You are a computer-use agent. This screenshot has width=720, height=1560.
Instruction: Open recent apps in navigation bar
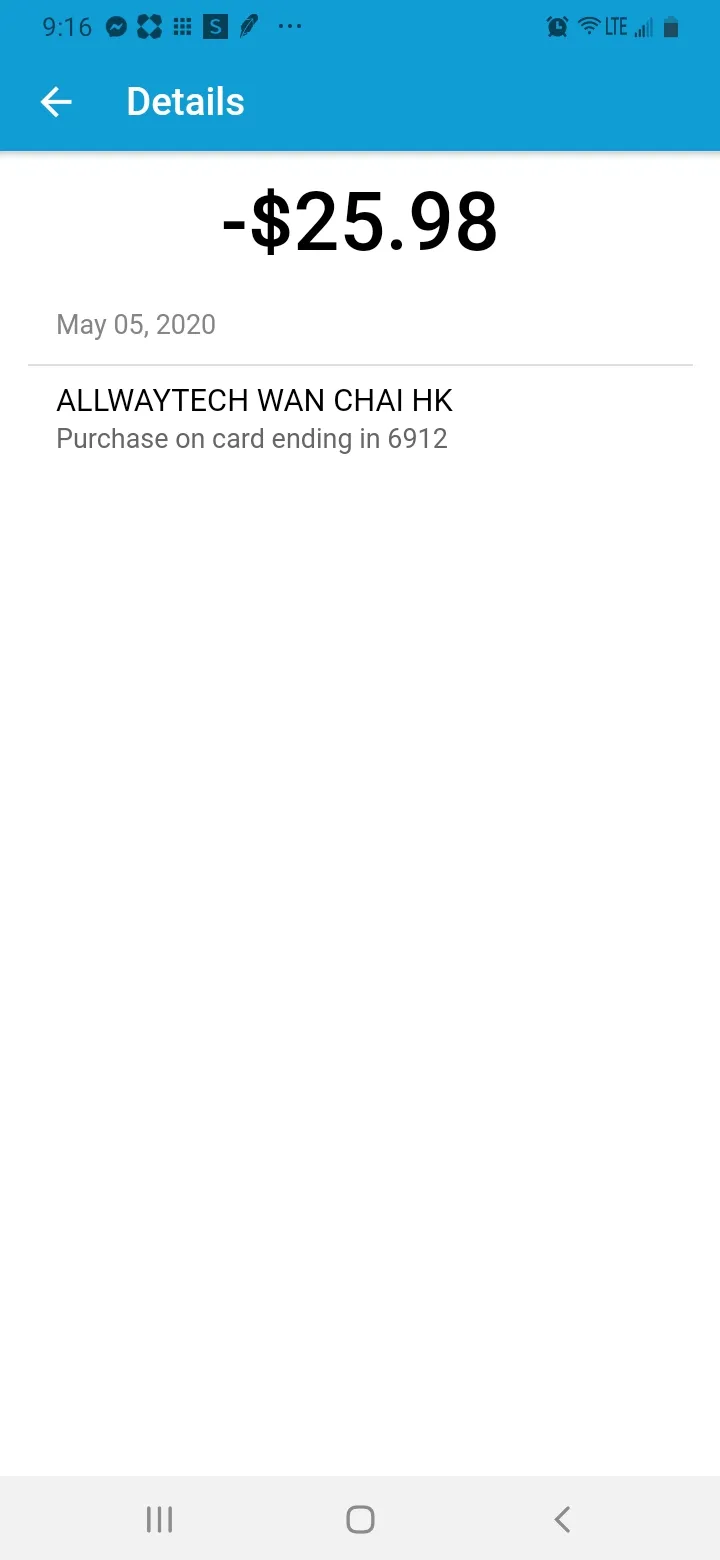[159, 1519]
